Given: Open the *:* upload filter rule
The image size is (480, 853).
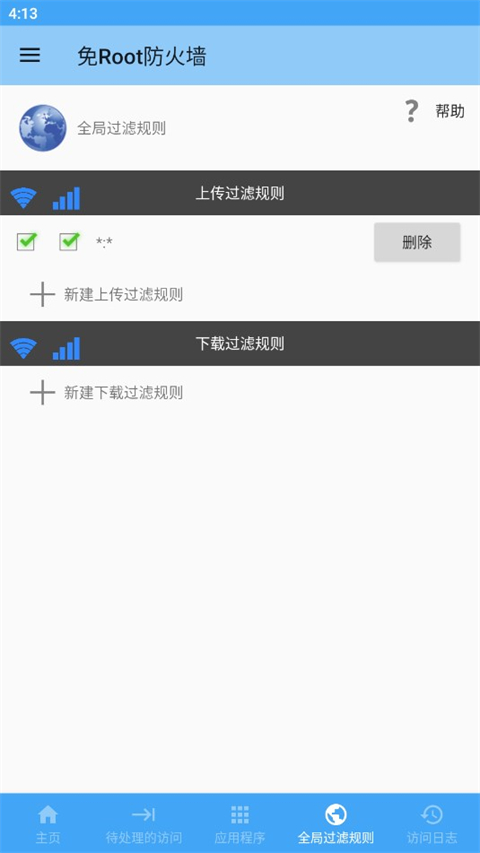Looking at the screenshot, I should [x=104, y=242].
